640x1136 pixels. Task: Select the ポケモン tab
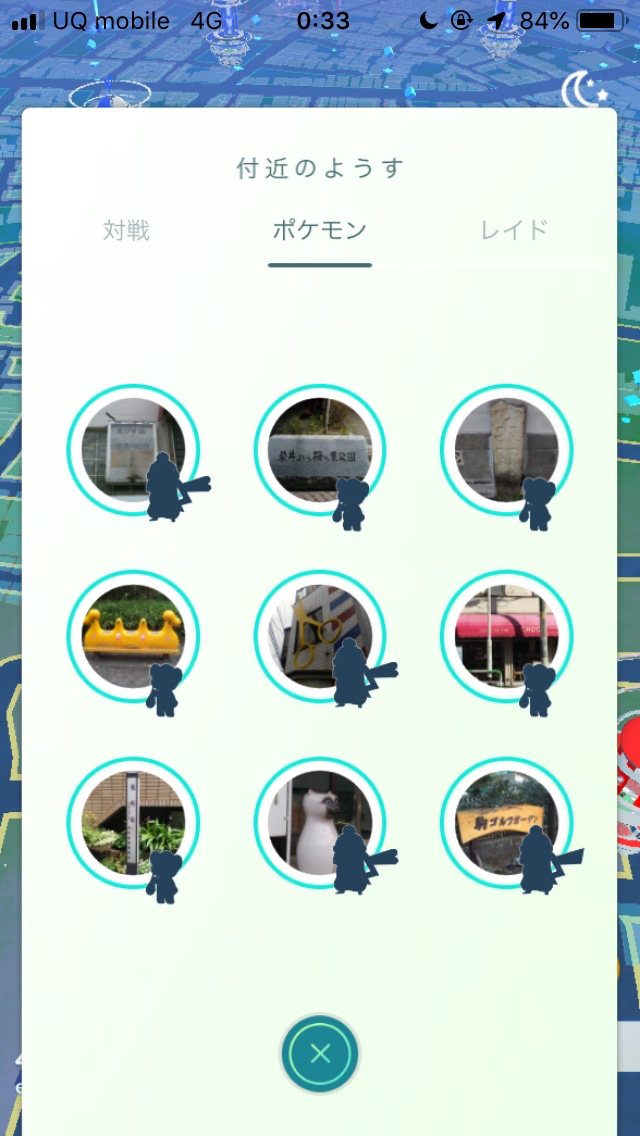point(320,231)
